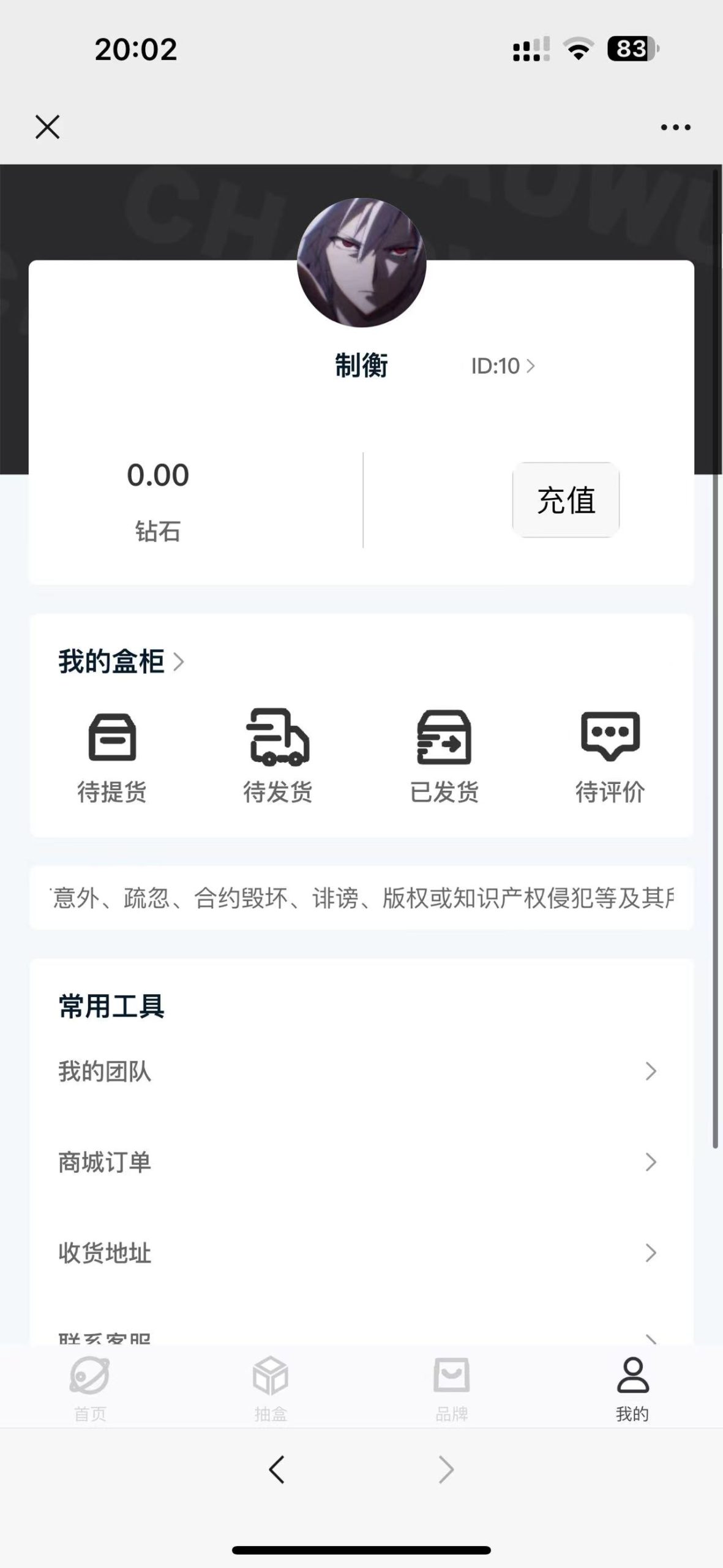This screenshot has width=723, height=1568.
Task: View 已发货 shipped items icon
Action: pos(445,741)
